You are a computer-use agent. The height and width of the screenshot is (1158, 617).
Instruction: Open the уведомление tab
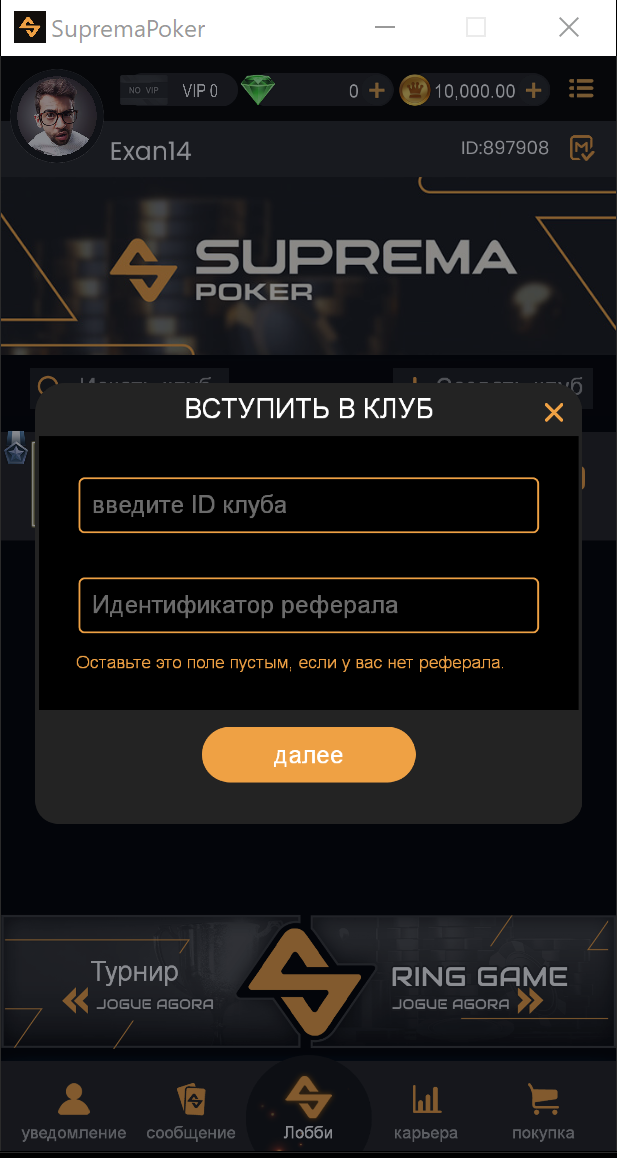coord(74,1110)
